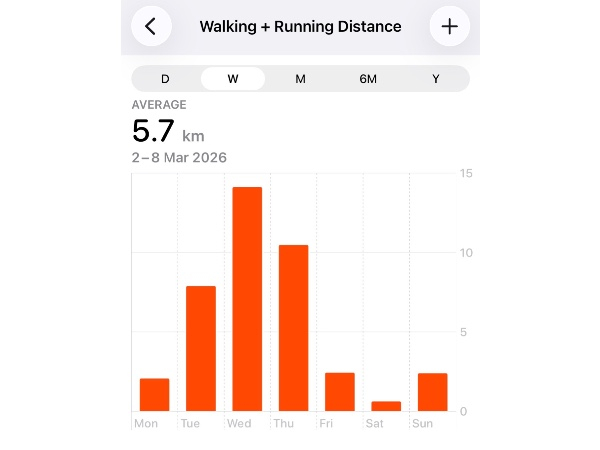Screen dimensions: 600x450
Task: Select the W weekly view
Action: coord(232,79)
